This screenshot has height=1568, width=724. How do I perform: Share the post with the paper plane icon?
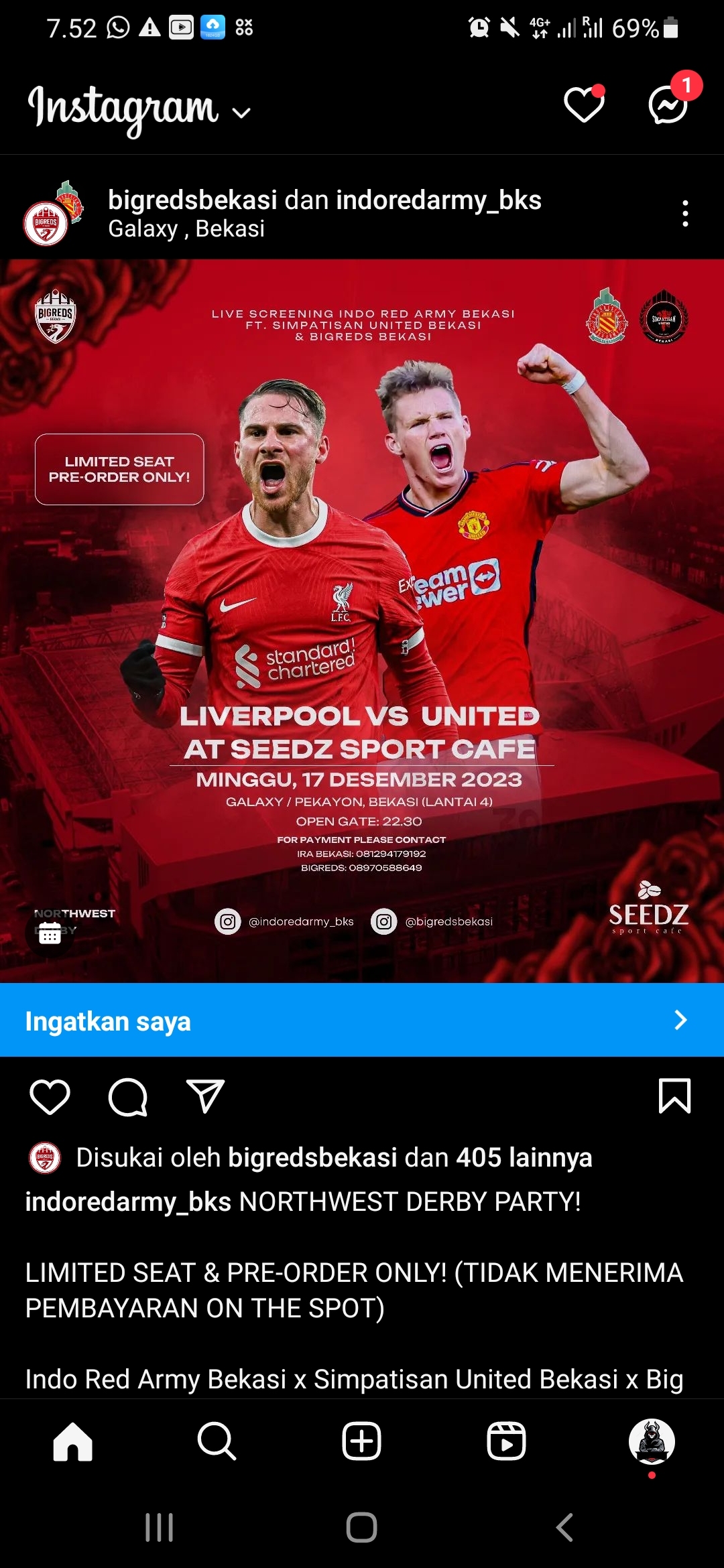pos(204,1097)
